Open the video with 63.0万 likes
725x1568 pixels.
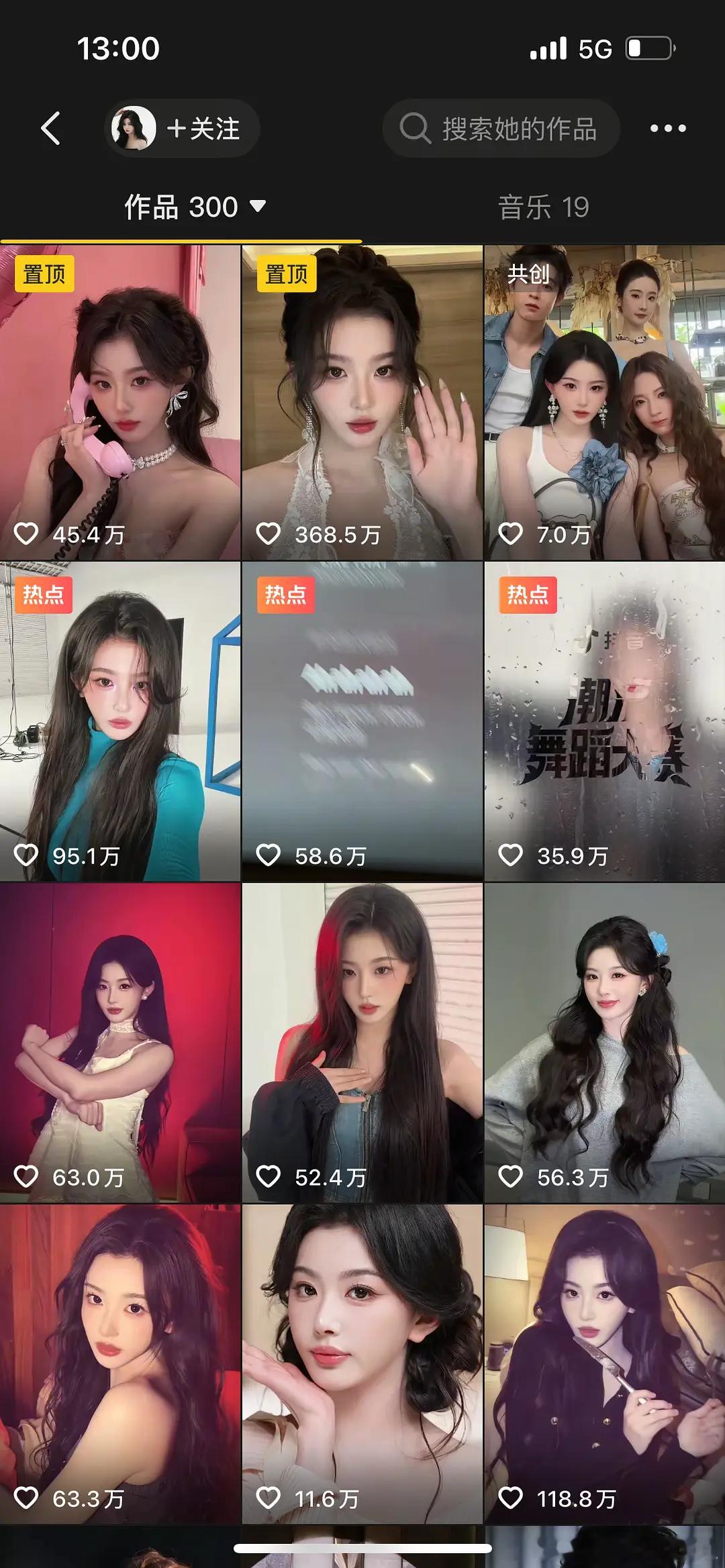click(120, 1042)
